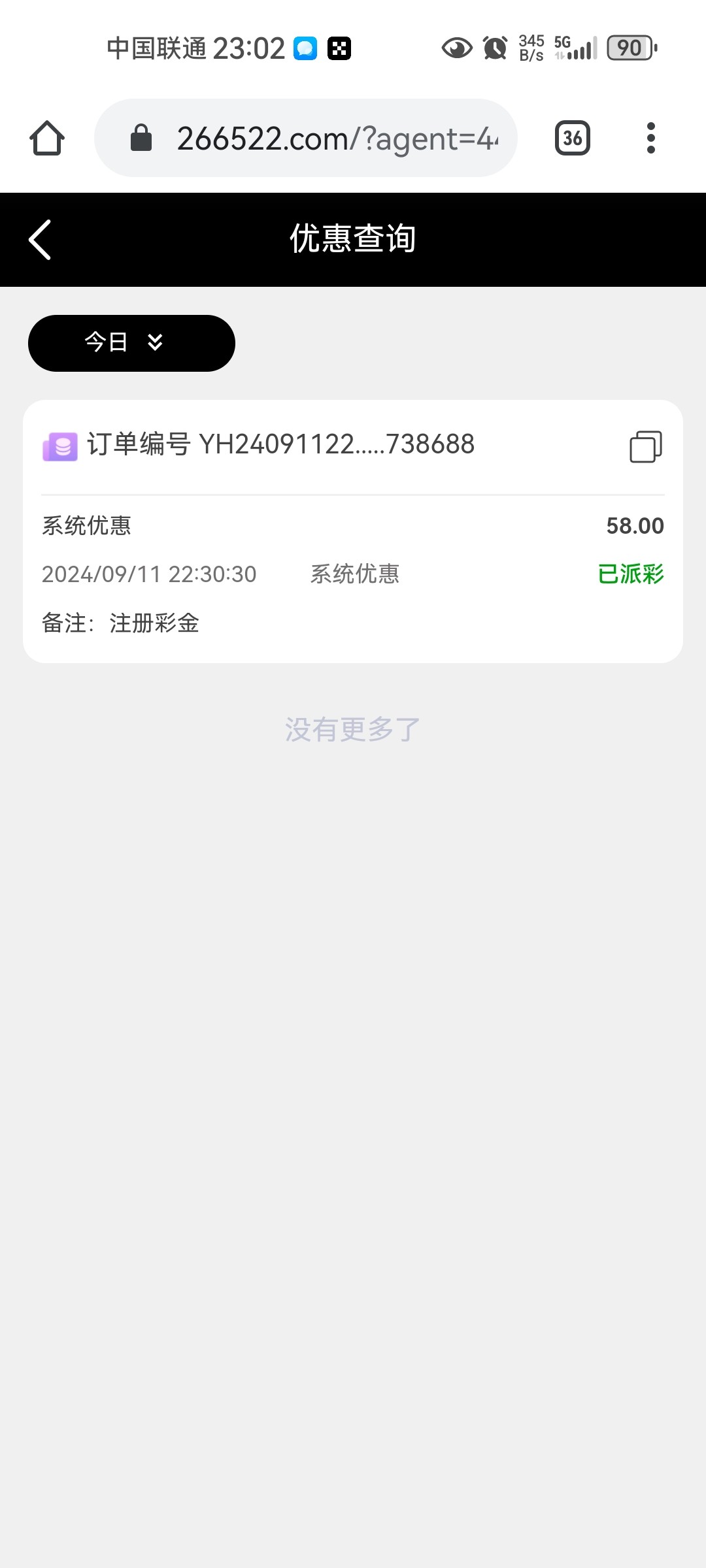Go back from the 优惠查询 page
The height and width of the screenshot is (1568, 706).
tap(41, 240)
